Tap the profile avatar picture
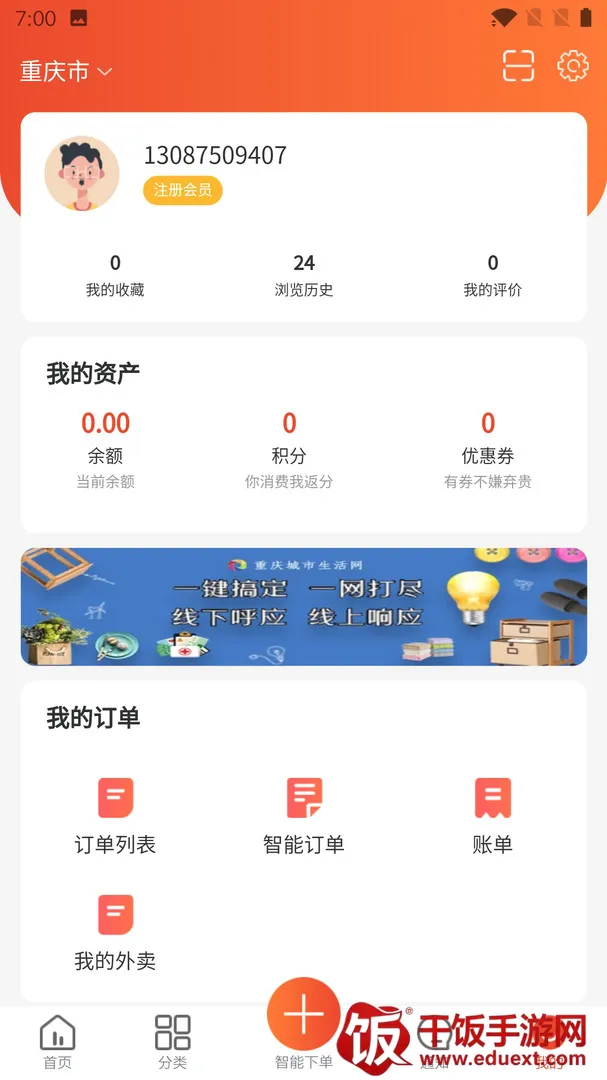 82,174
